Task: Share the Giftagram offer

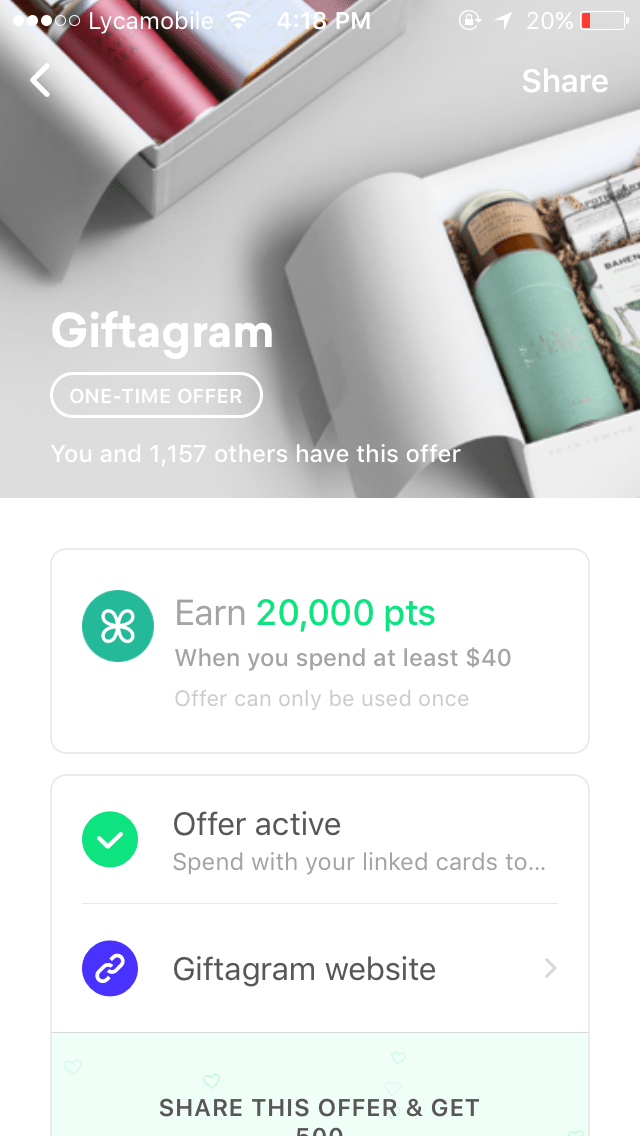Action: tap(564, 81)
